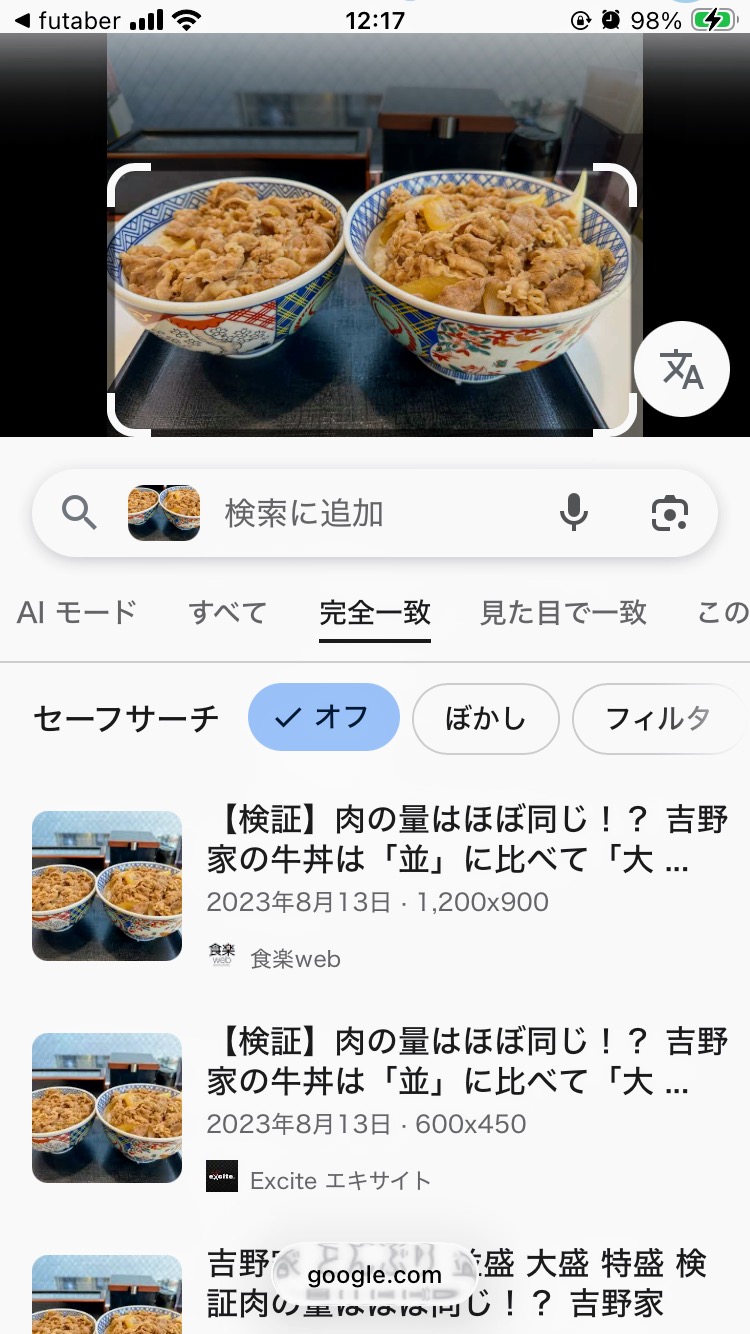Tap the bowl thumbnail in the search bar

coord(164,513)
